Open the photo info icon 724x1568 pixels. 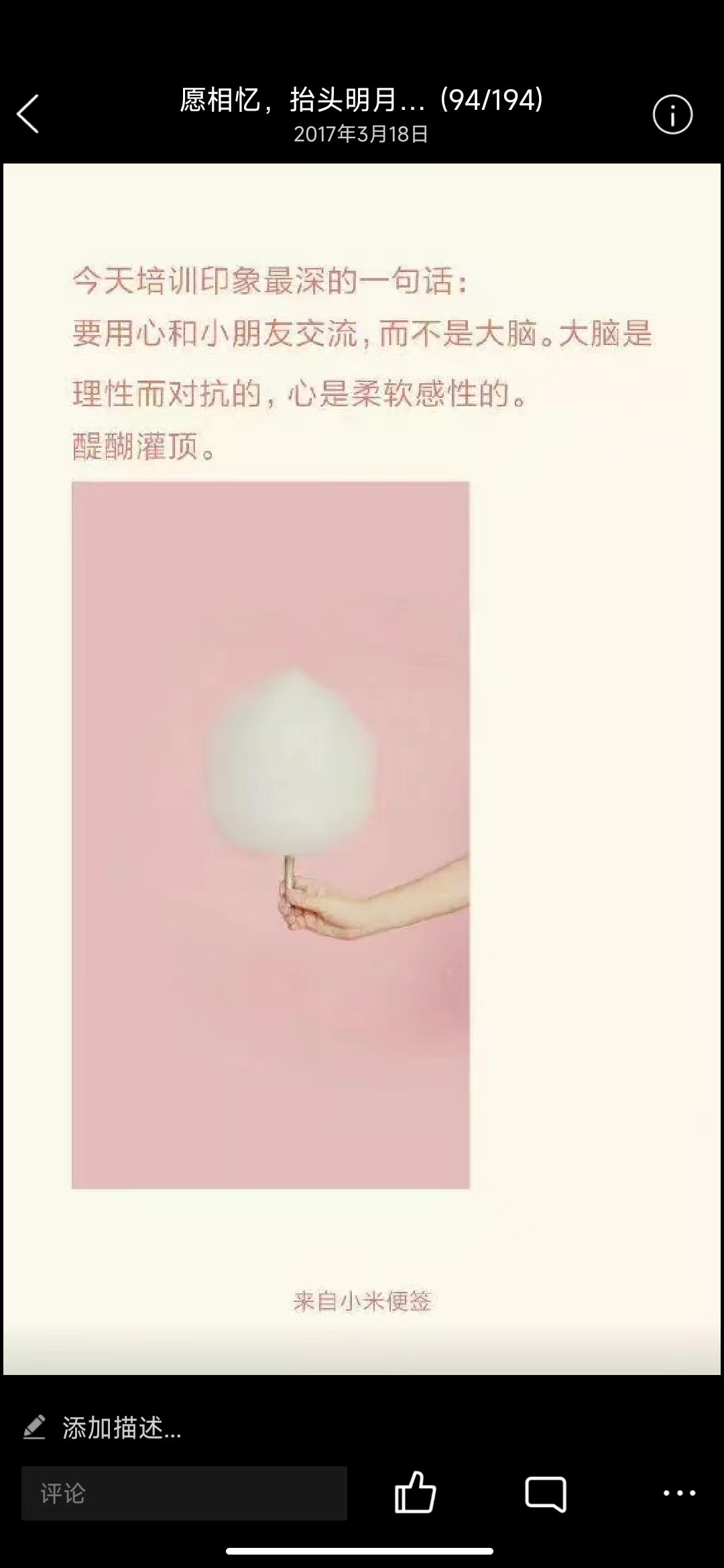(x=672, y=115)
